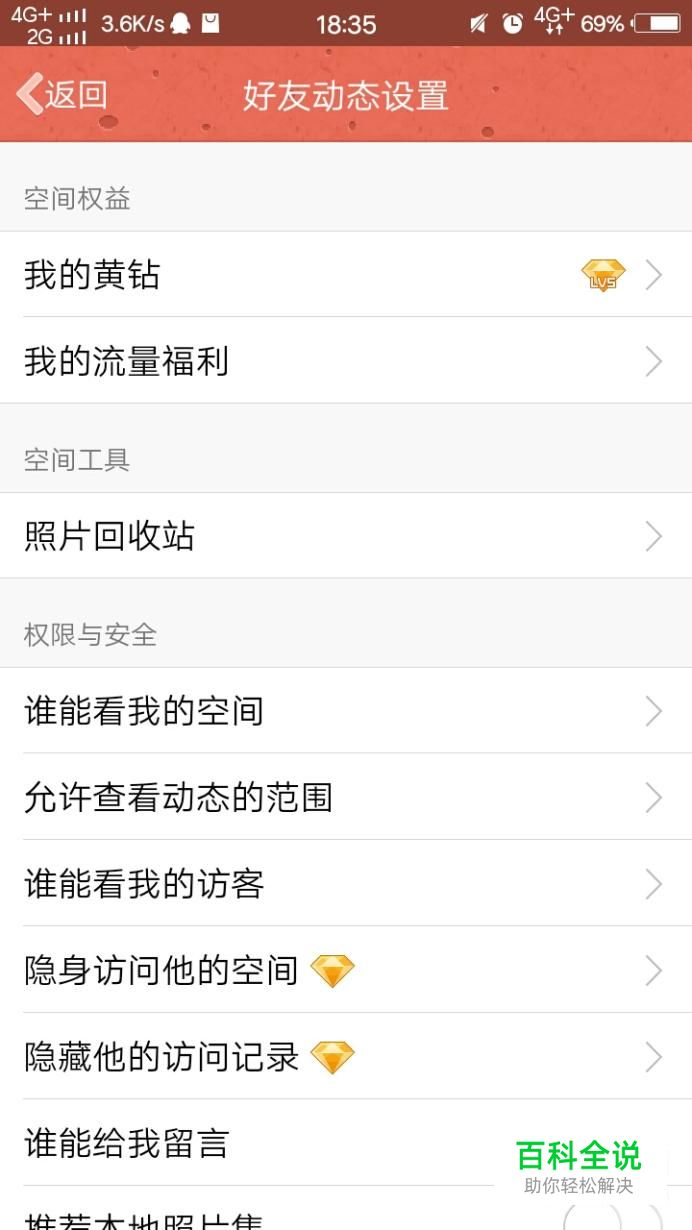Open 我的黄钻 settings
Viewport: 692px width, 1230px height.
[x=346, y=275]
